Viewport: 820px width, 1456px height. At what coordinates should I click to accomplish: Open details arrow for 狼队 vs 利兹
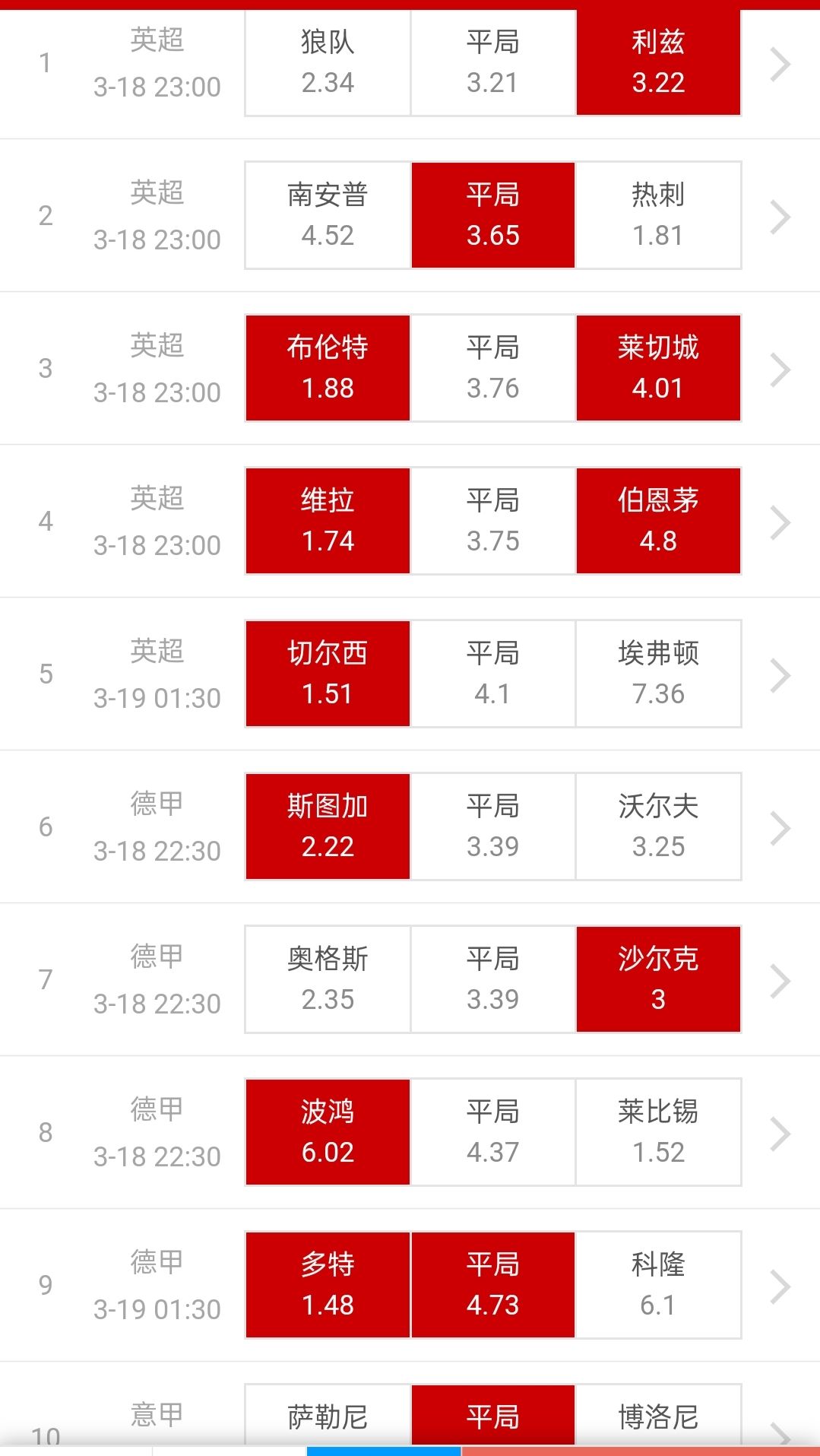780,64
